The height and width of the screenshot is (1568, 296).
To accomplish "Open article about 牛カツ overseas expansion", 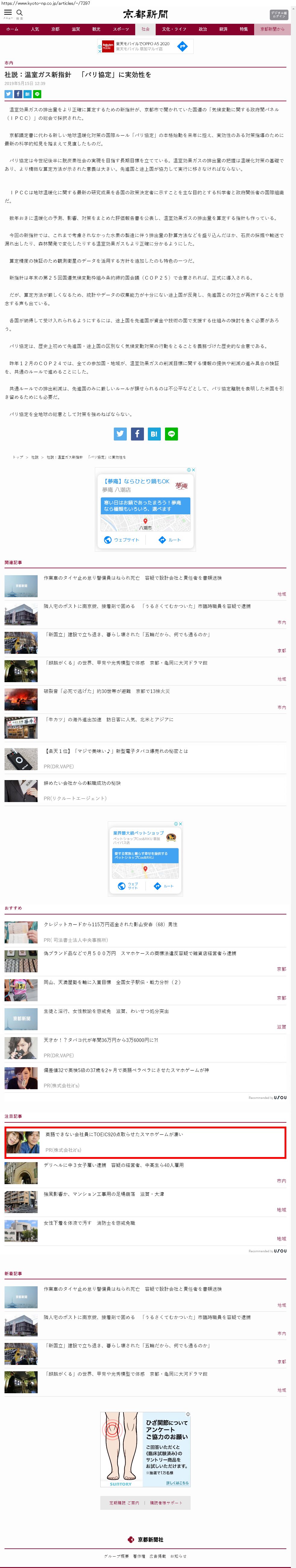I will pos(109,720).
